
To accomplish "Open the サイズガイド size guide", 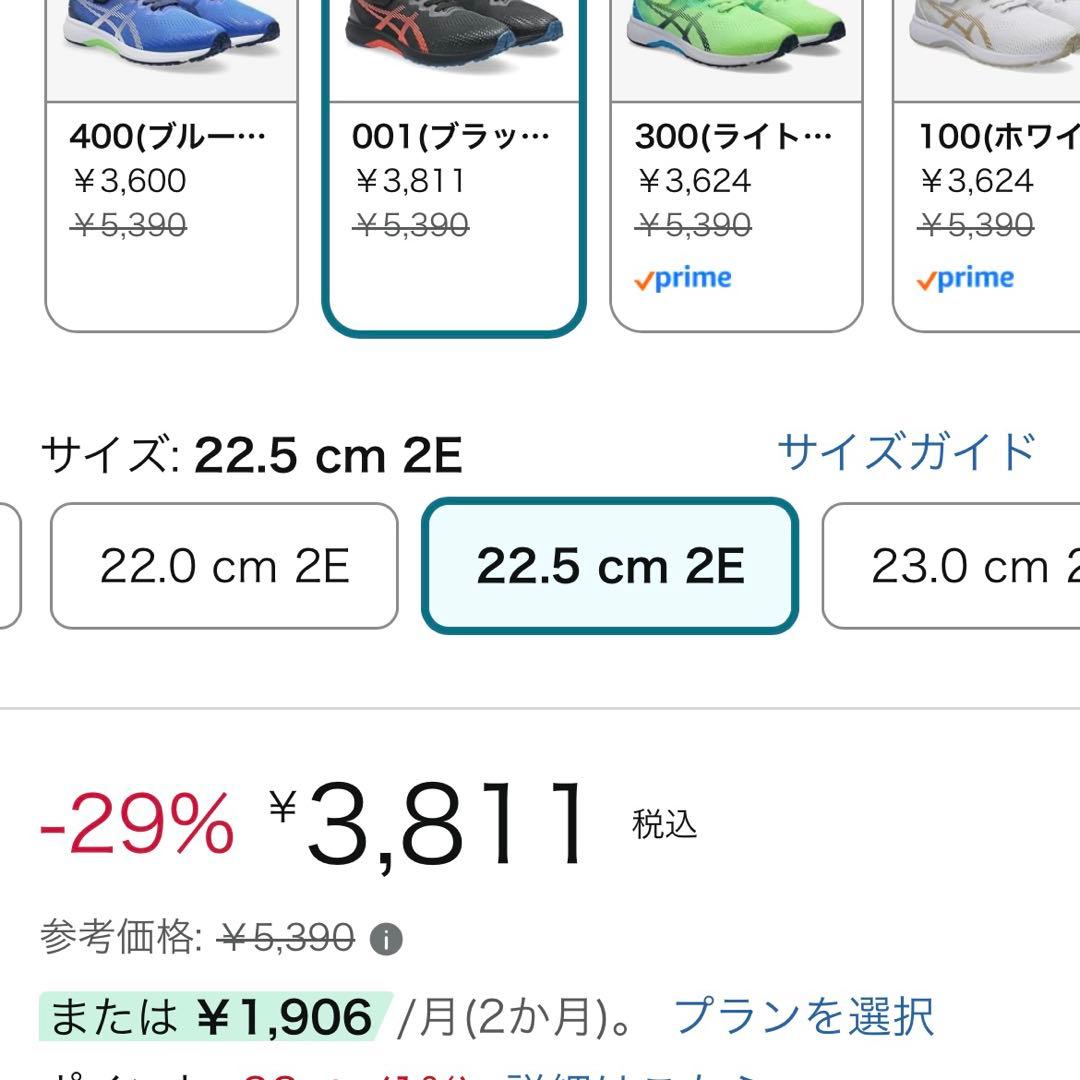I will tap(906, 452).
